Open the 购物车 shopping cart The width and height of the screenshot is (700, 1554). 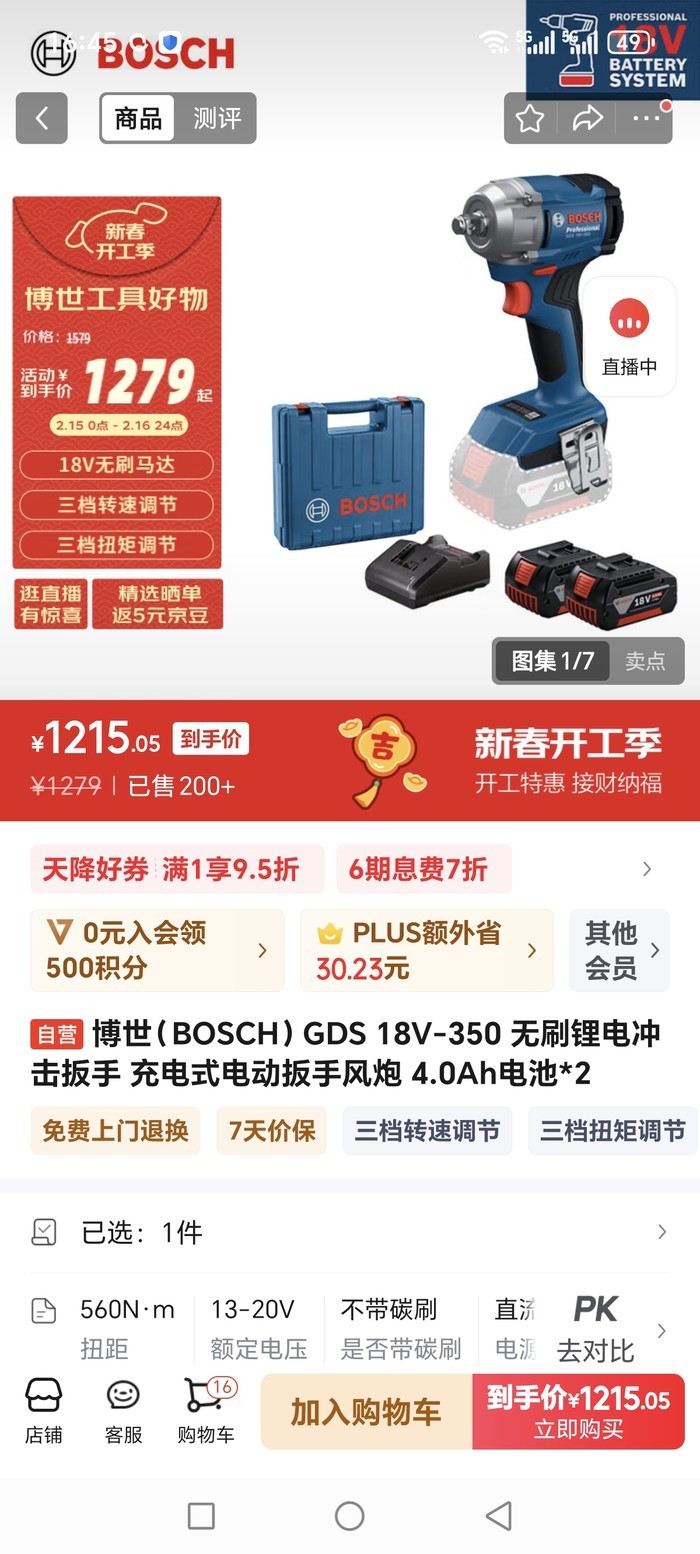tap(205, 1410)
